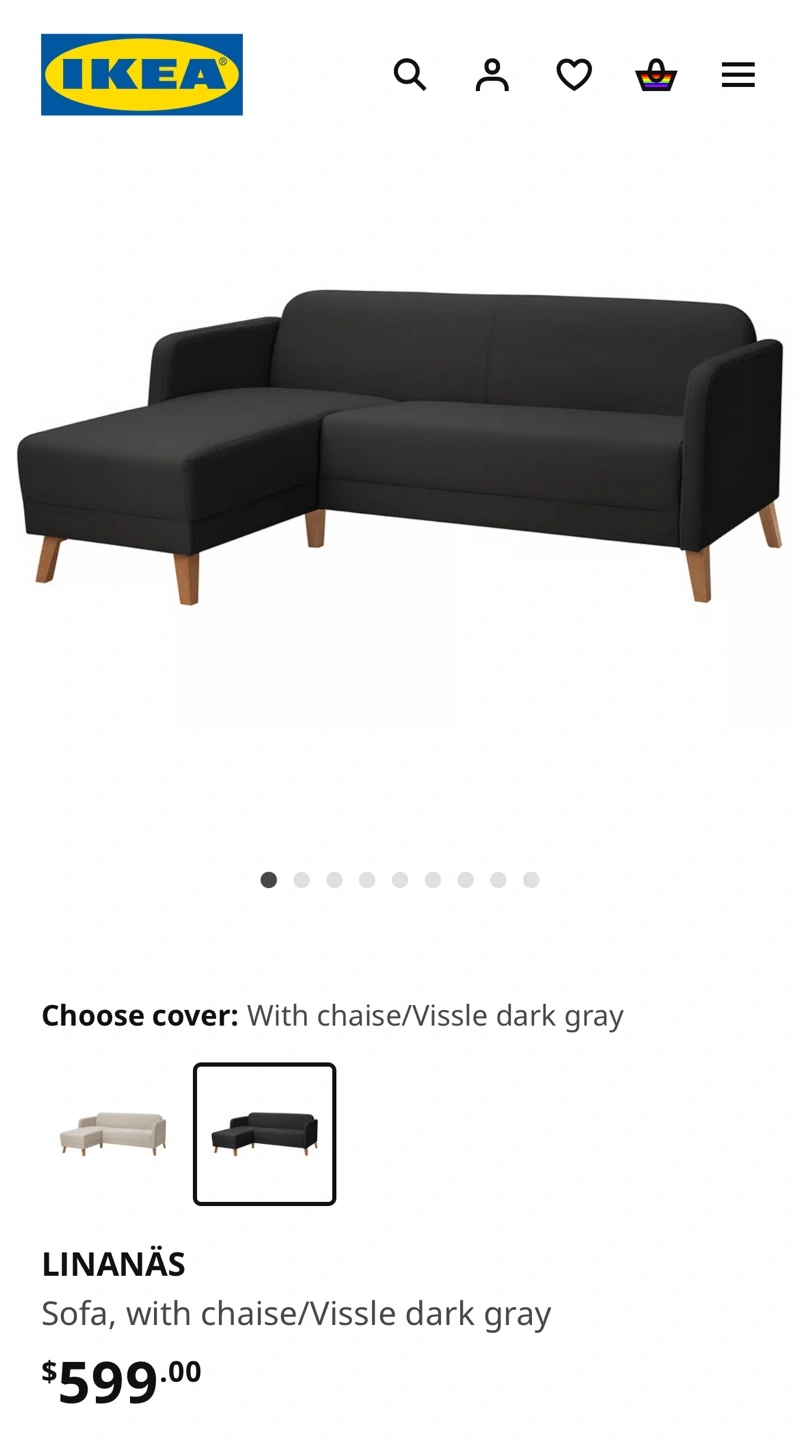The width and height of the screenshot is (800, 1440).
Task: Open the shopping basket
Action: tap(656, 75)
